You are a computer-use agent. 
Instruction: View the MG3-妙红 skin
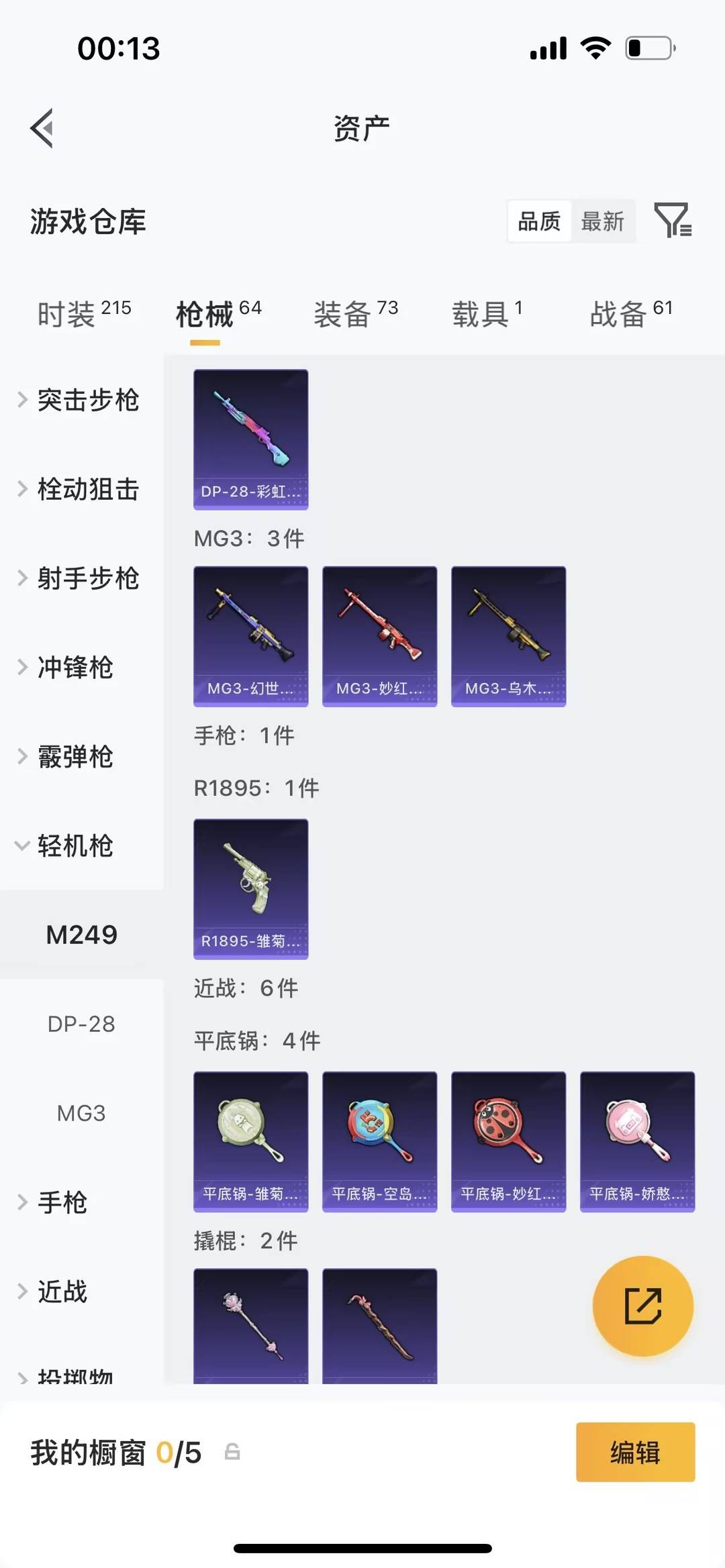(379, 636)
